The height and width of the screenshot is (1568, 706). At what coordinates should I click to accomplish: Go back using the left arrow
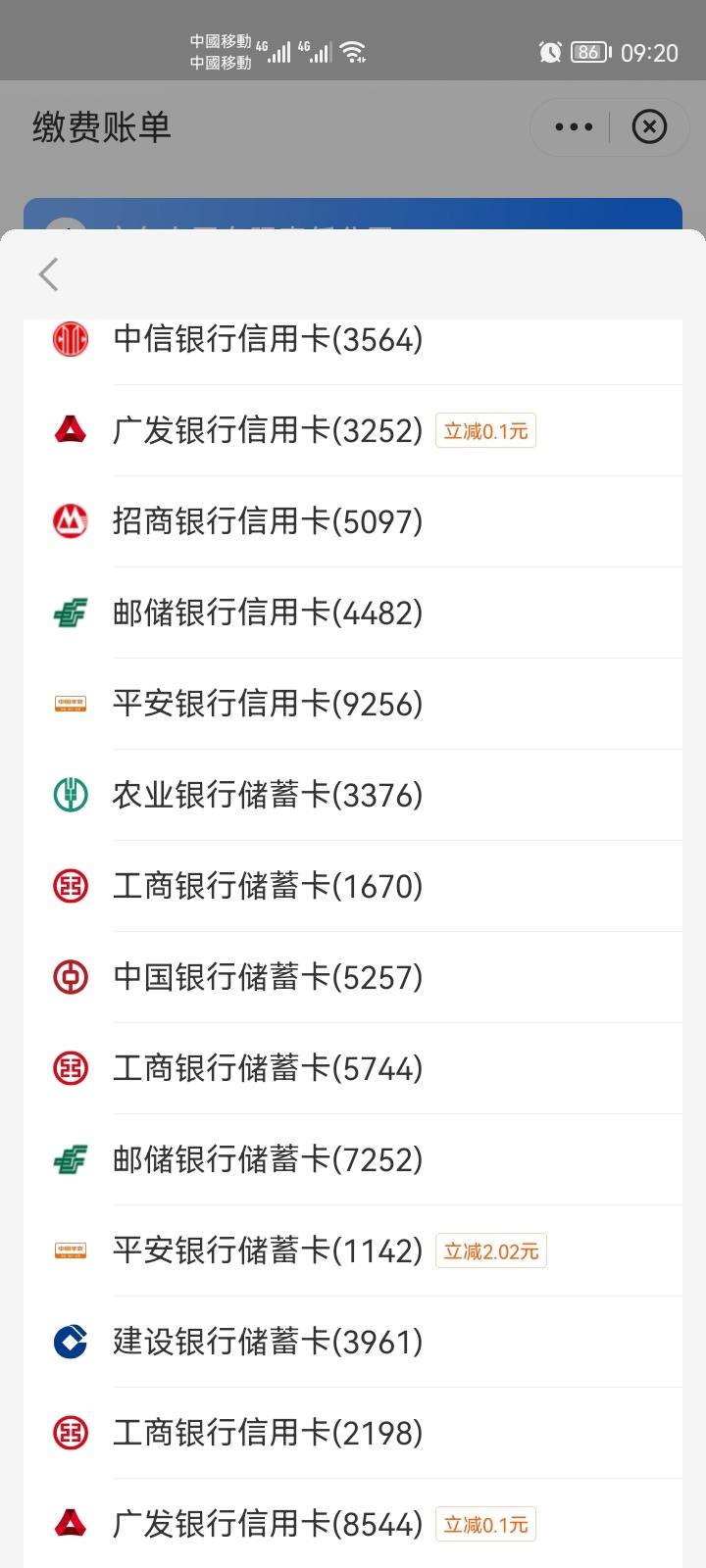(x=49, y=274)
